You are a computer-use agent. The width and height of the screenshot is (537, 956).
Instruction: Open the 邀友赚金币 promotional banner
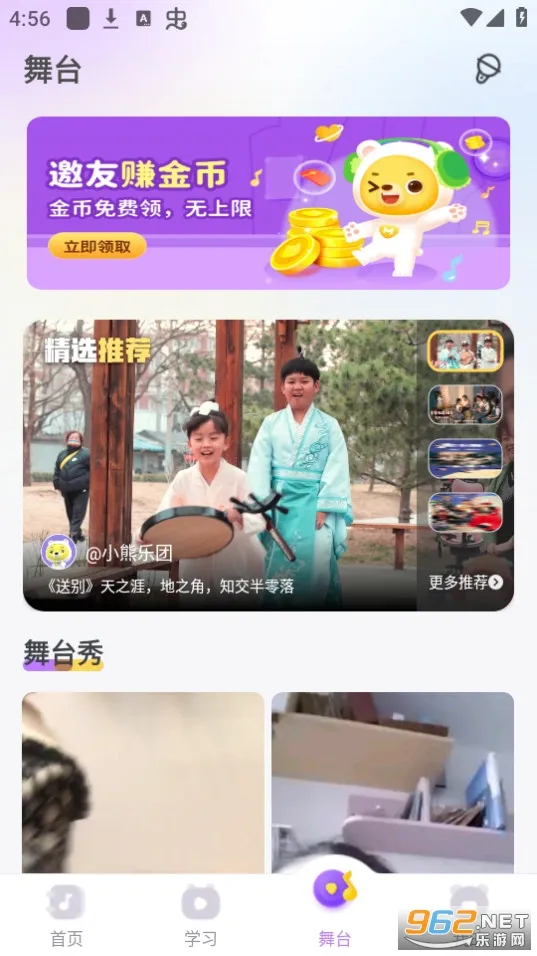268,202
